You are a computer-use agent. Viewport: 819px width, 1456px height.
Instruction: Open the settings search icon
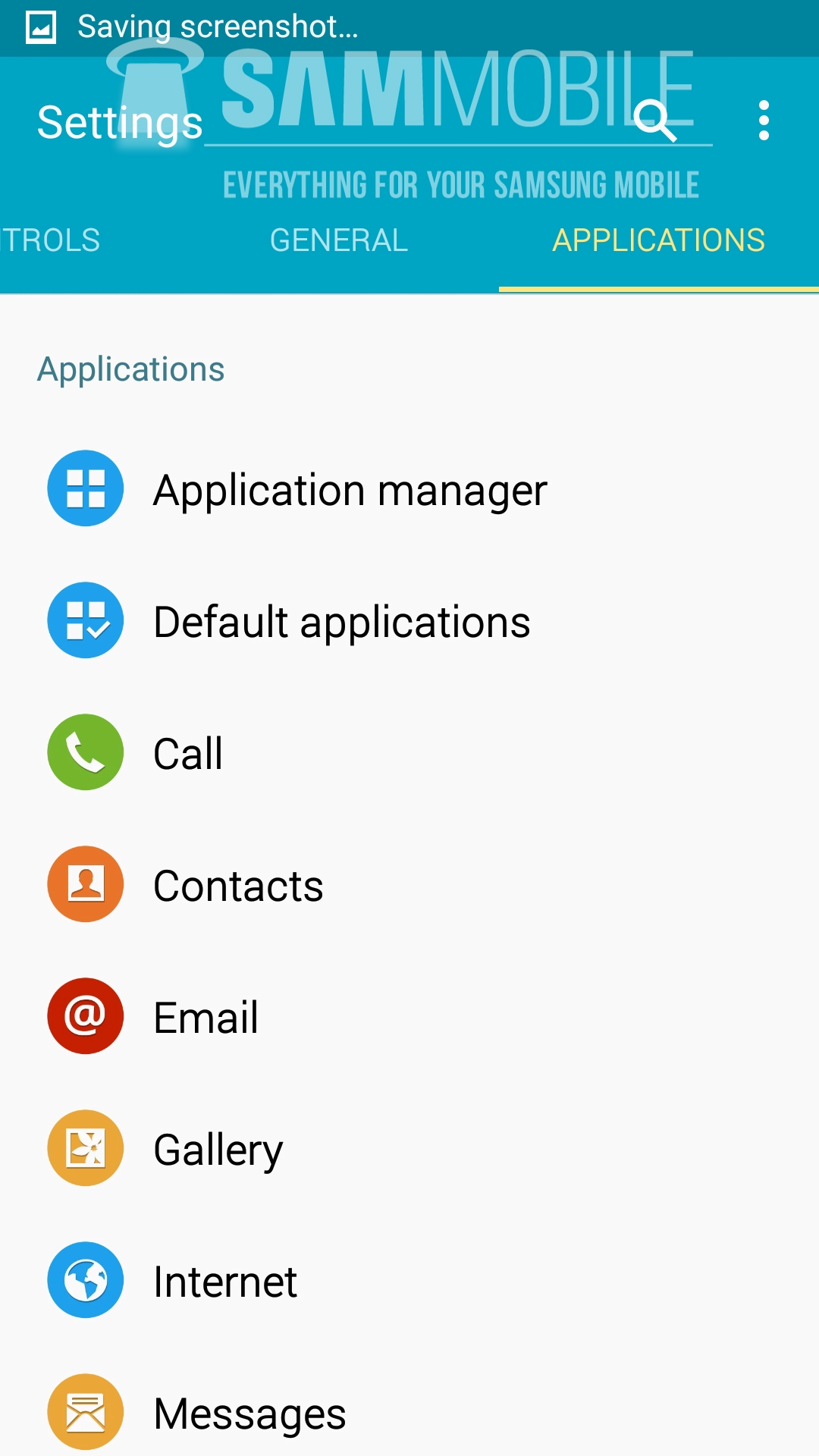click(x=655, y=121)
